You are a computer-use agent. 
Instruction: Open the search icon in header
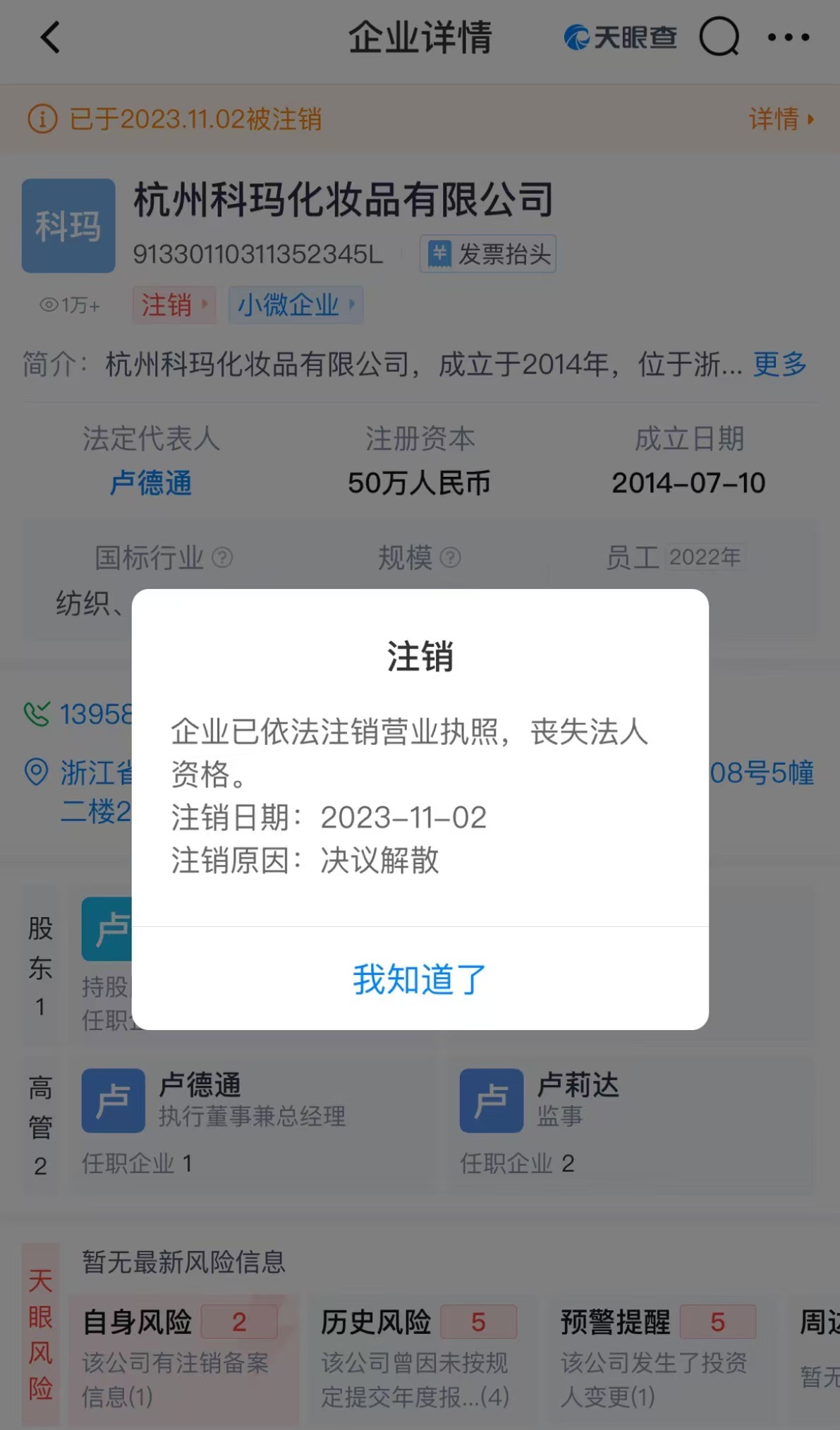point(719,37)
